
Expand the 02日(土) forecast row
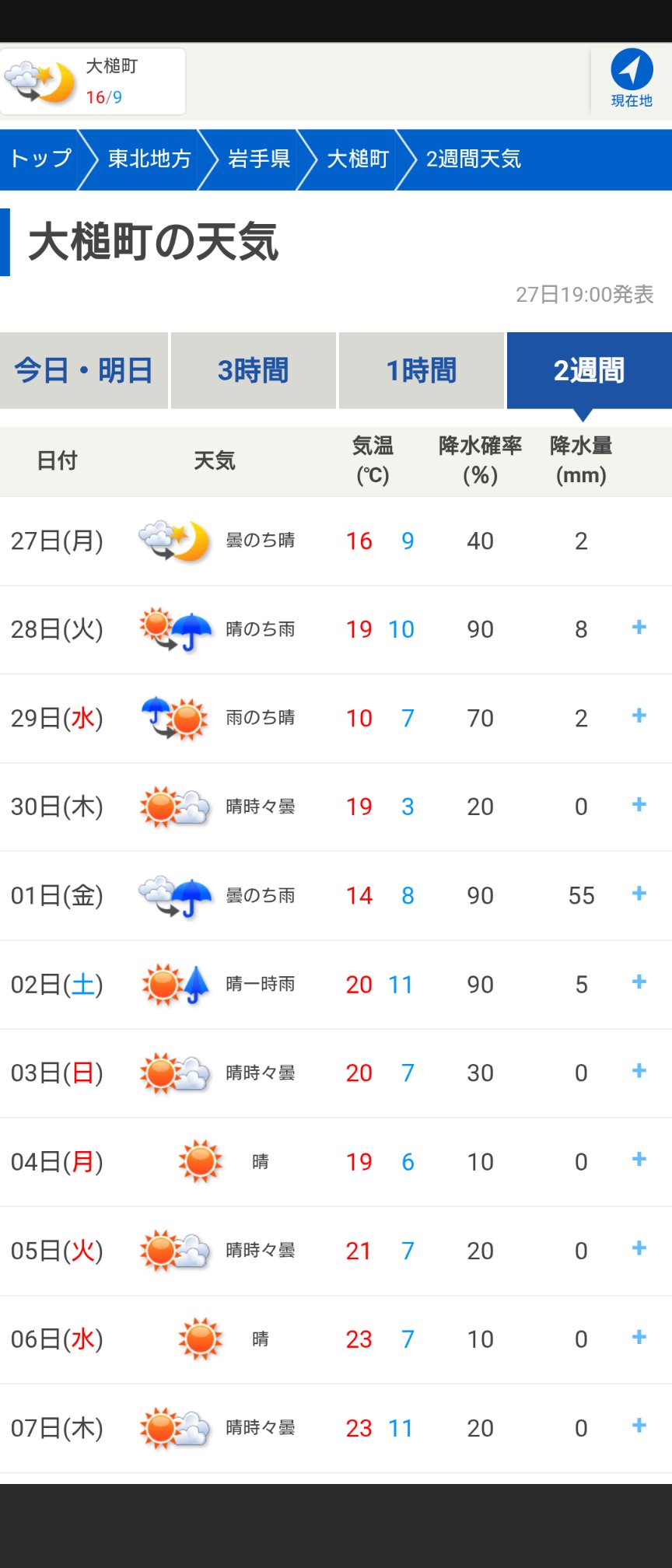point(639,982)
